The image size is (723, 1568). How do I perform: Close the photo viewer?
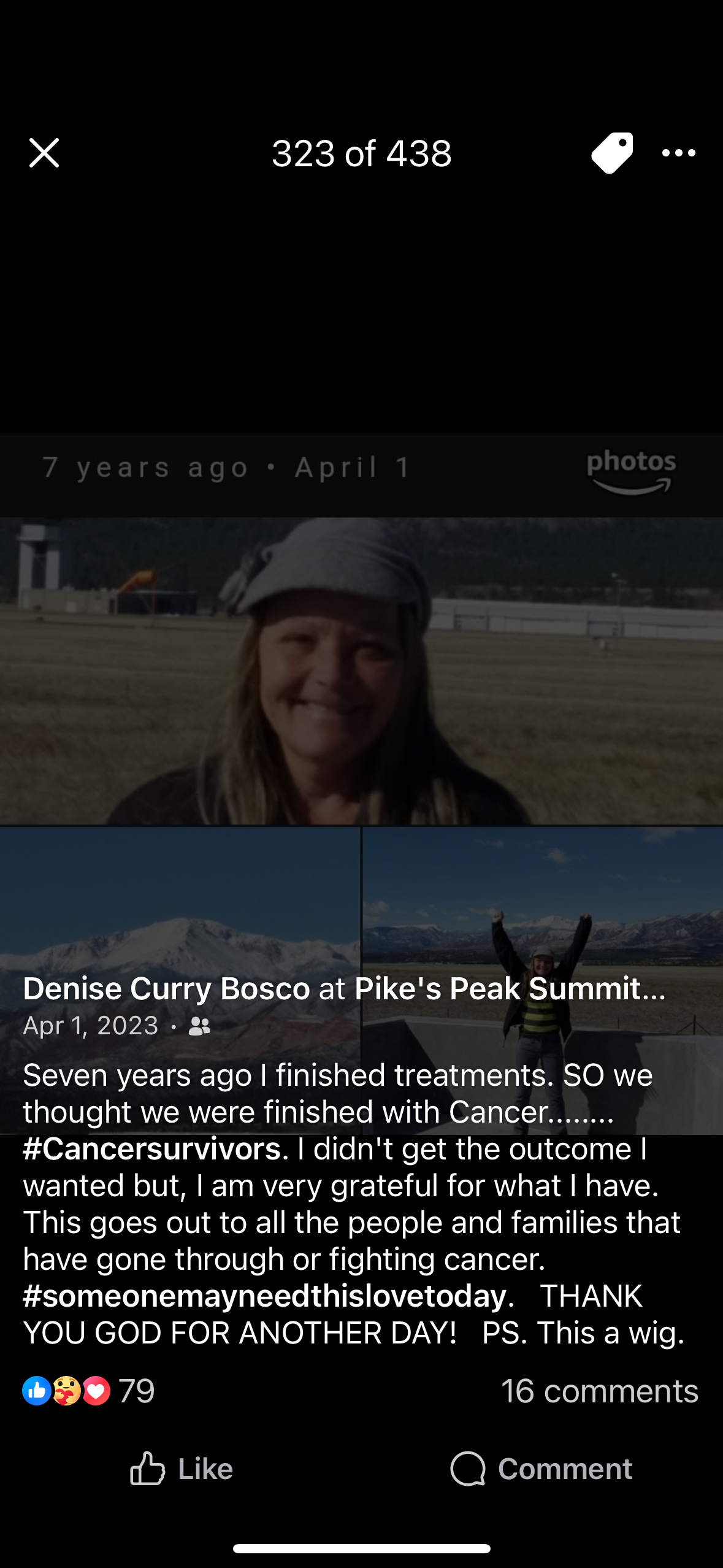click(44, 153)
